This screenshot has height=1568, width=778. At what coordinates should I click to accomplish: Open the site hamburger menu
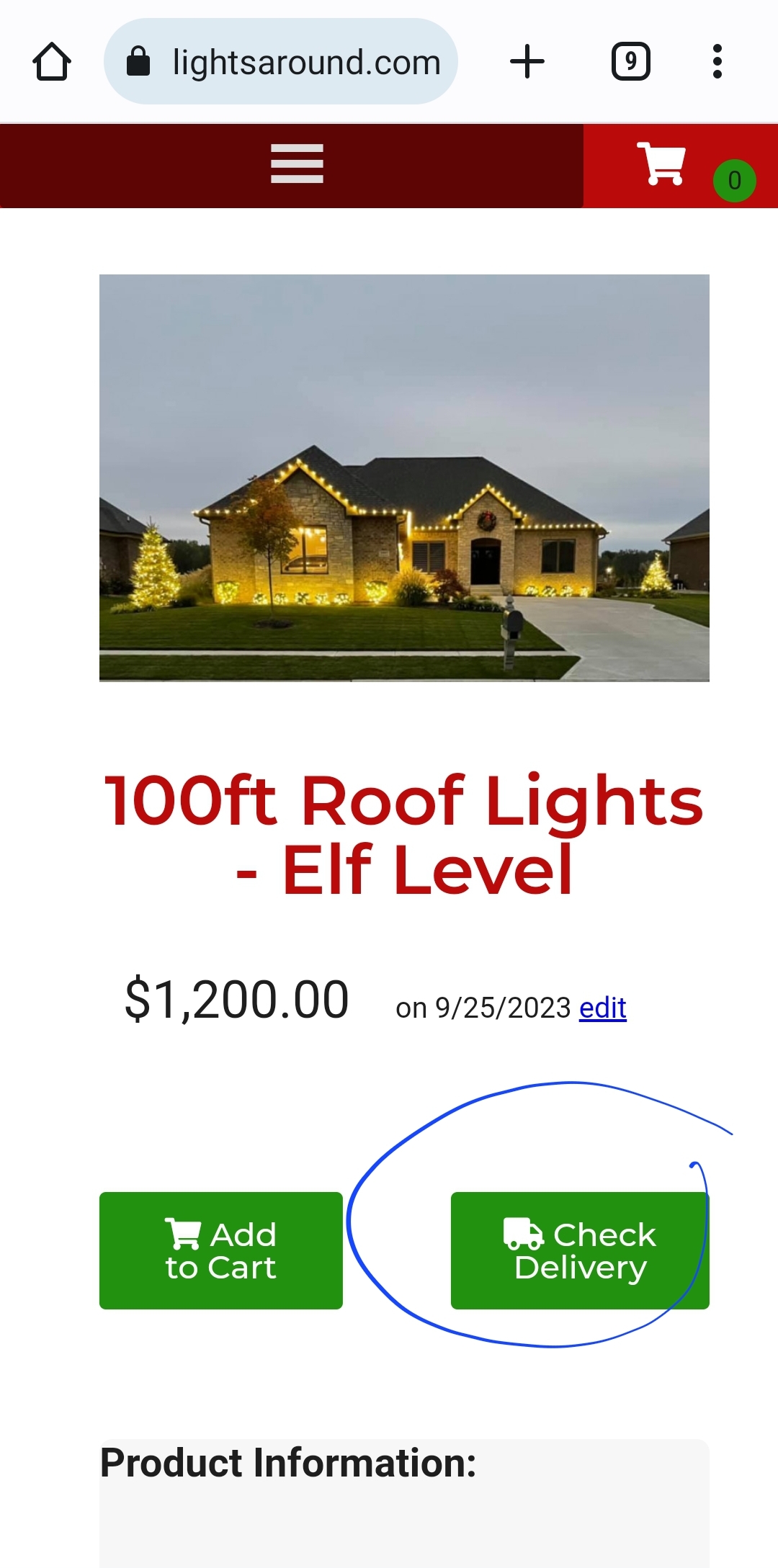tap(297, 164)
